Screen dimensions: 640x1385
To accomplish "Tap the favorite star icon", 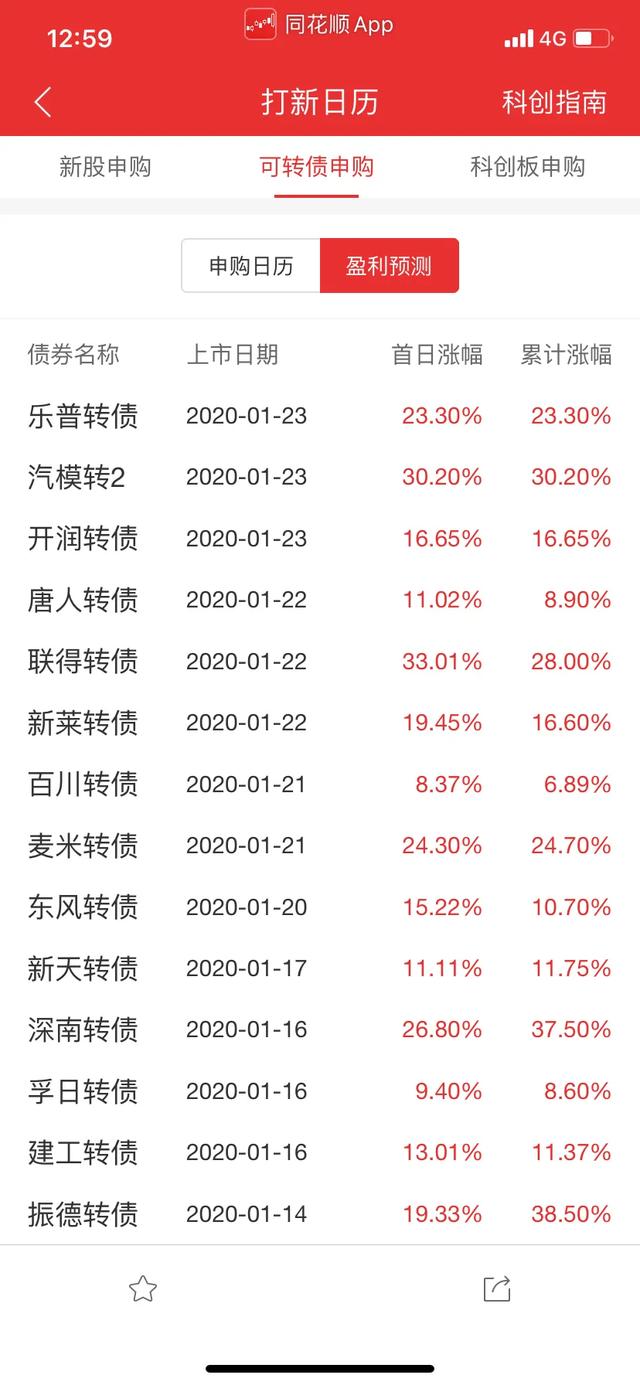I will click(x=143, y=1289).
